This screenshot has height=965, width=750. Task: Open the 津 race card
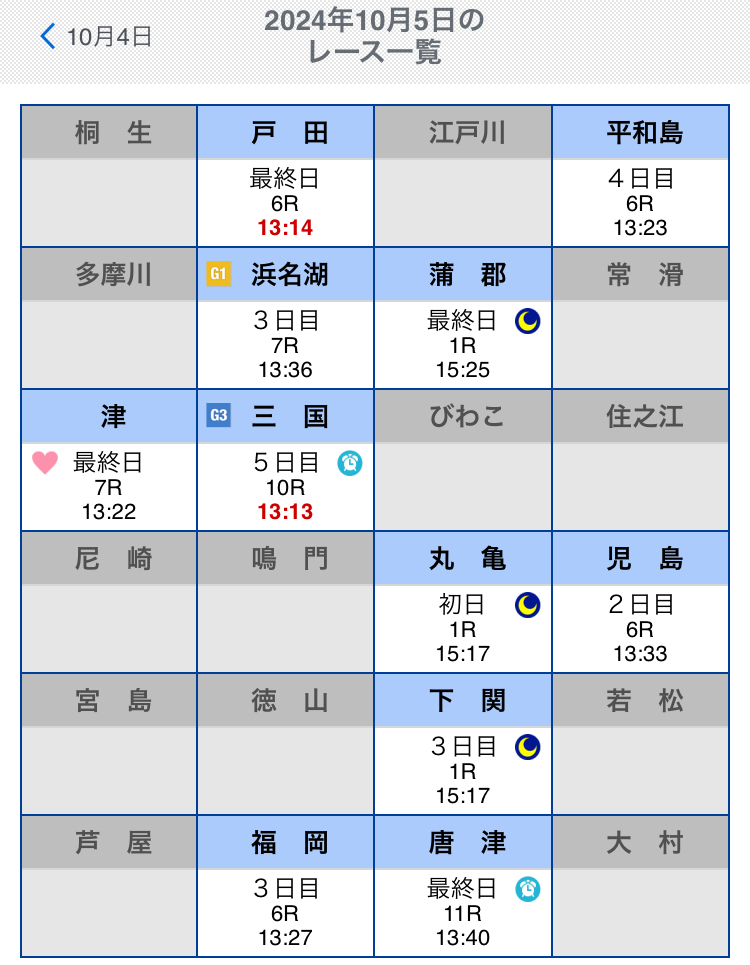[108, 487]
